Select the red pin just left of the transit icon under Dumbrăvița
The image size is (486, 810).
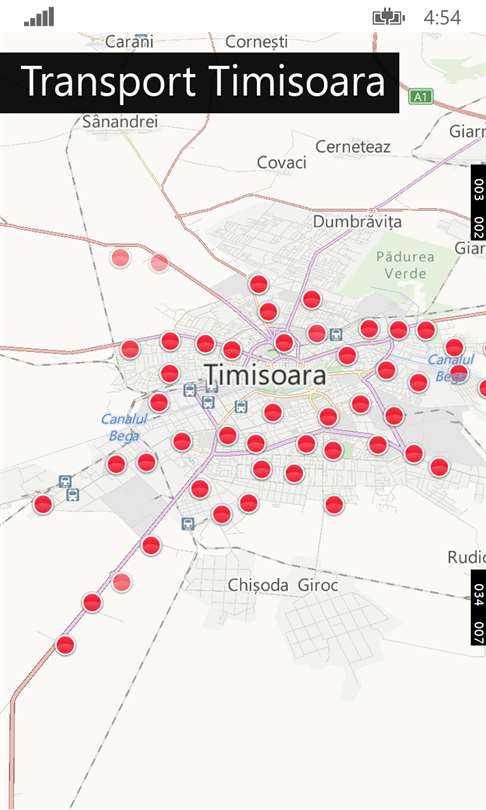317,333
